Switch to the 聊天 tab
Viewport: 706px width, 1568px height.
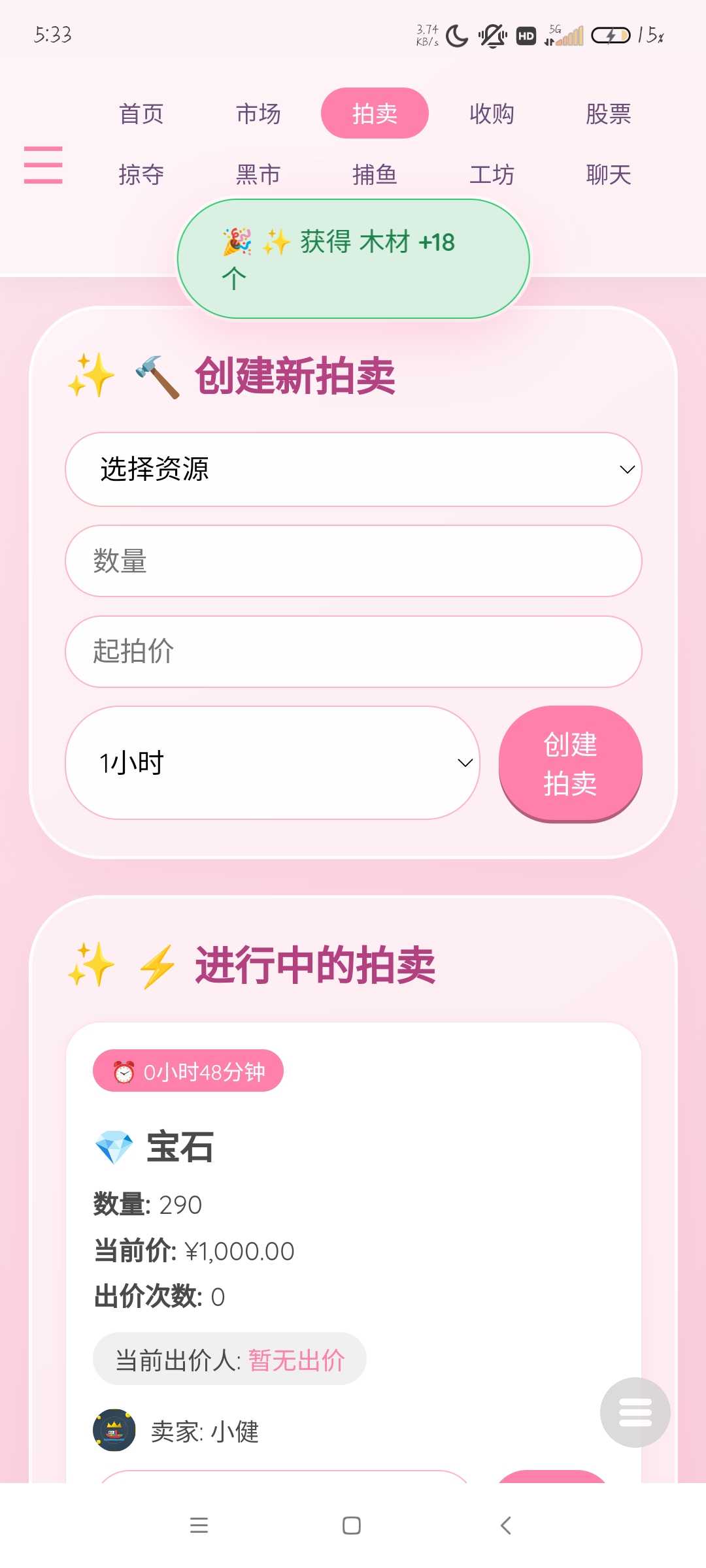pos(608,174)
